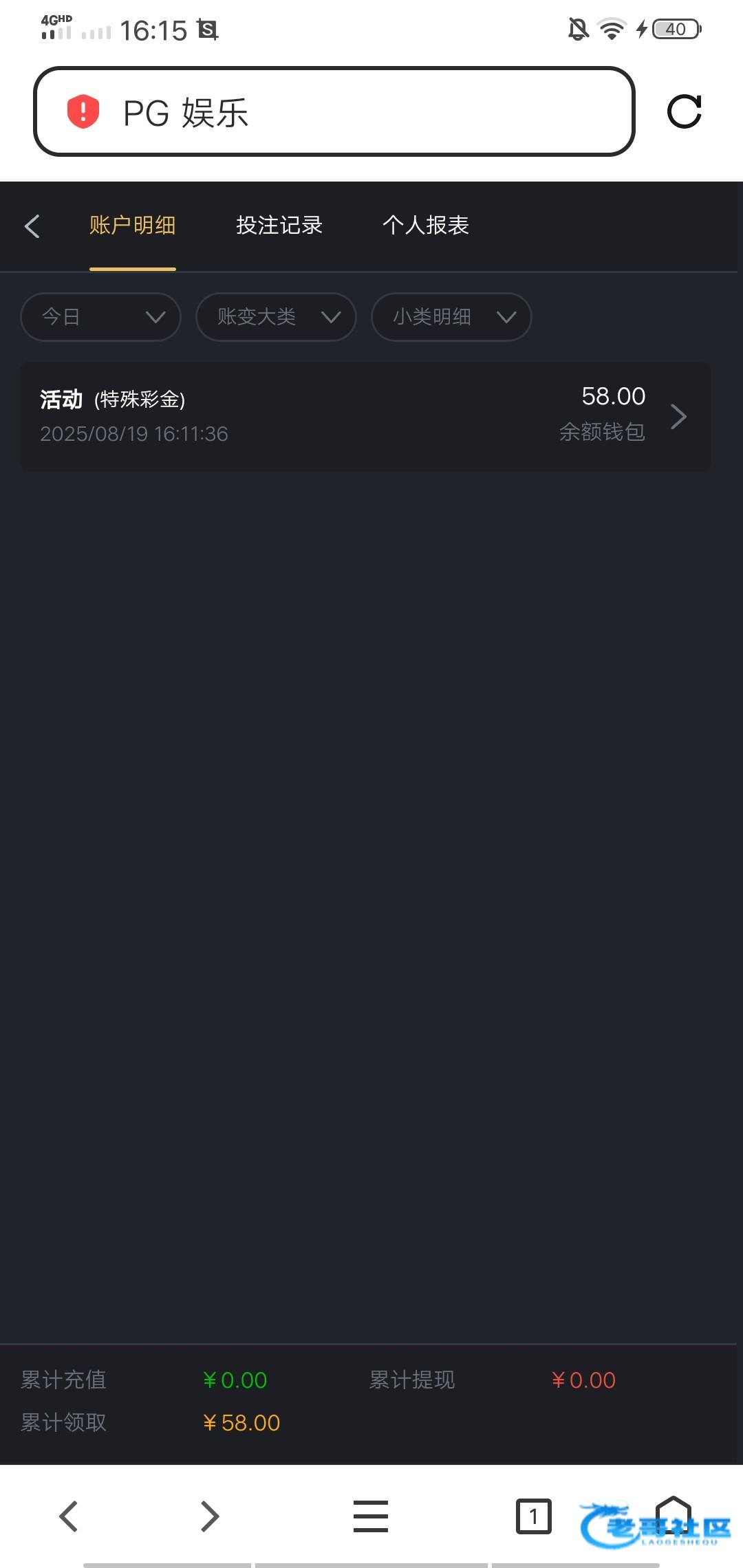Show open browser tabs

[x=534, y=1516]
